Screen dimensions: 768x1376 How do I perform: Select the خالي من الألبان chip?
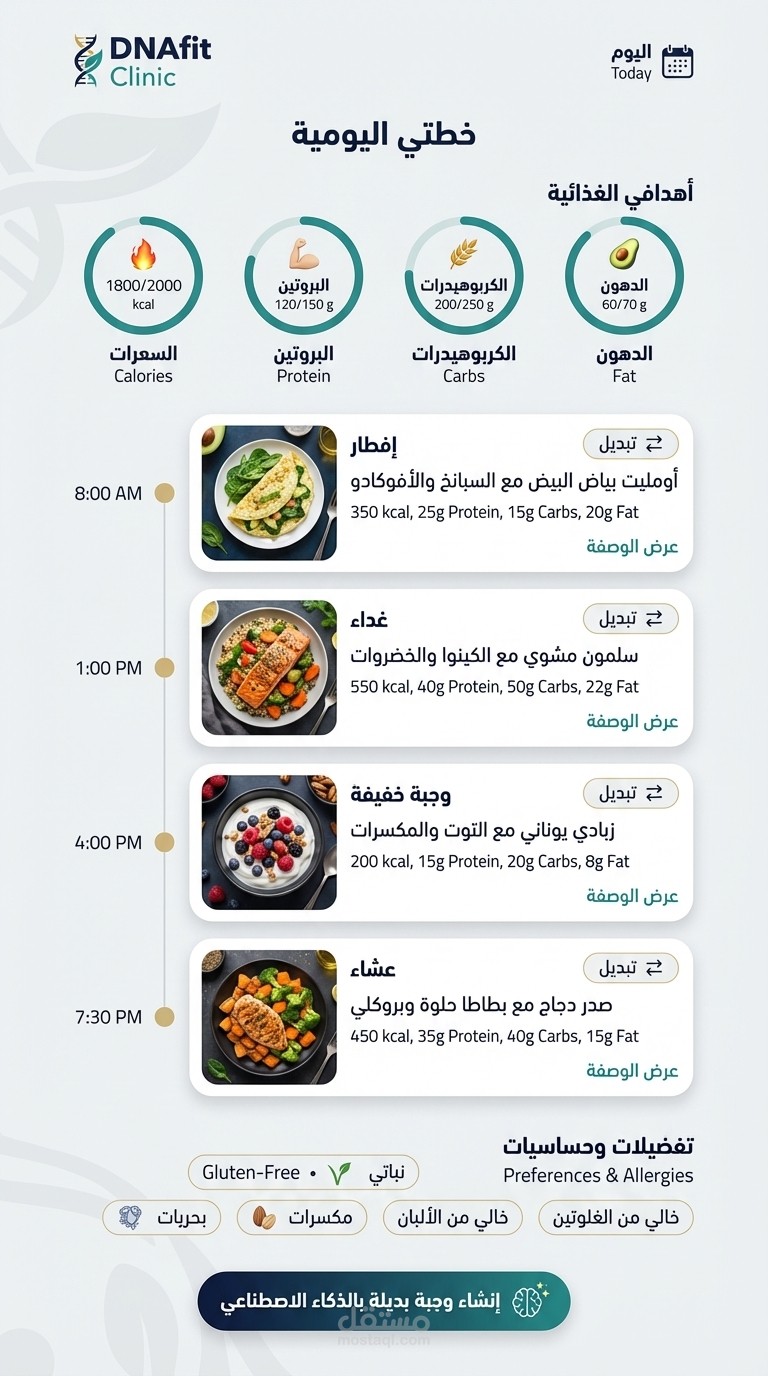(453, 1217)
